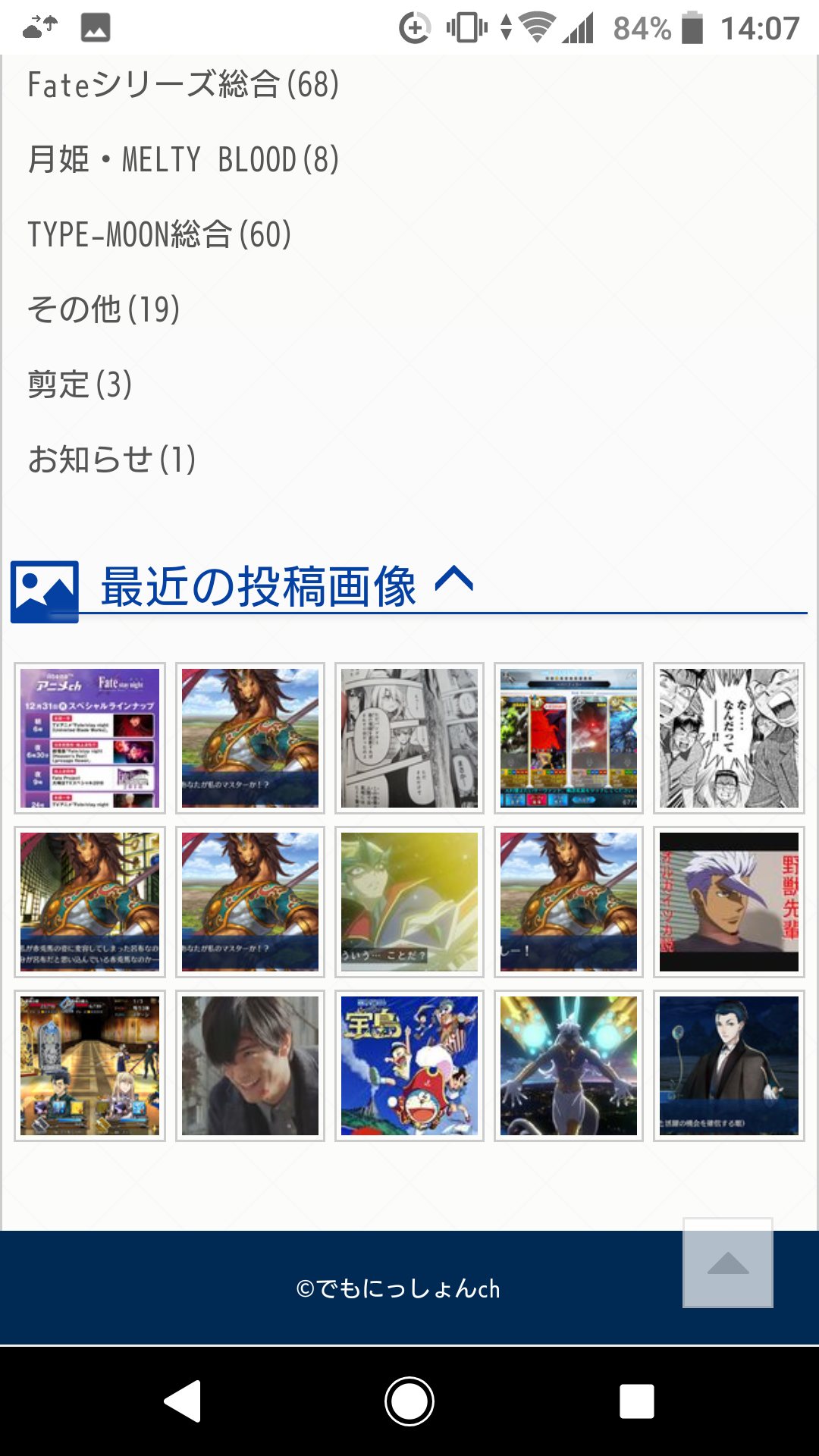819x1456 pixels.
Task: Open the 宝島 Doraemon poster image
Action: tap(409, 1065)
